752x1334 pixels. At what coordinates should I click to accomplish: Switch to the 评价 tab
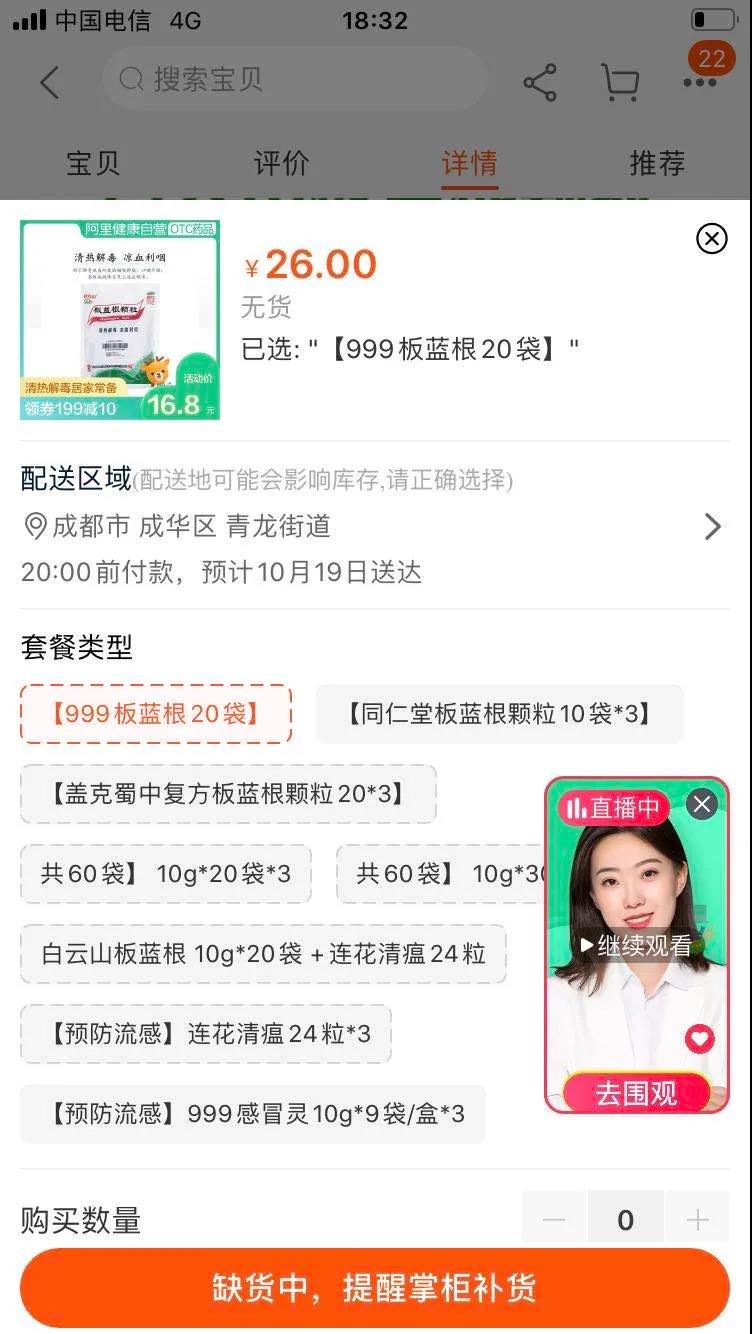(281, 163)
